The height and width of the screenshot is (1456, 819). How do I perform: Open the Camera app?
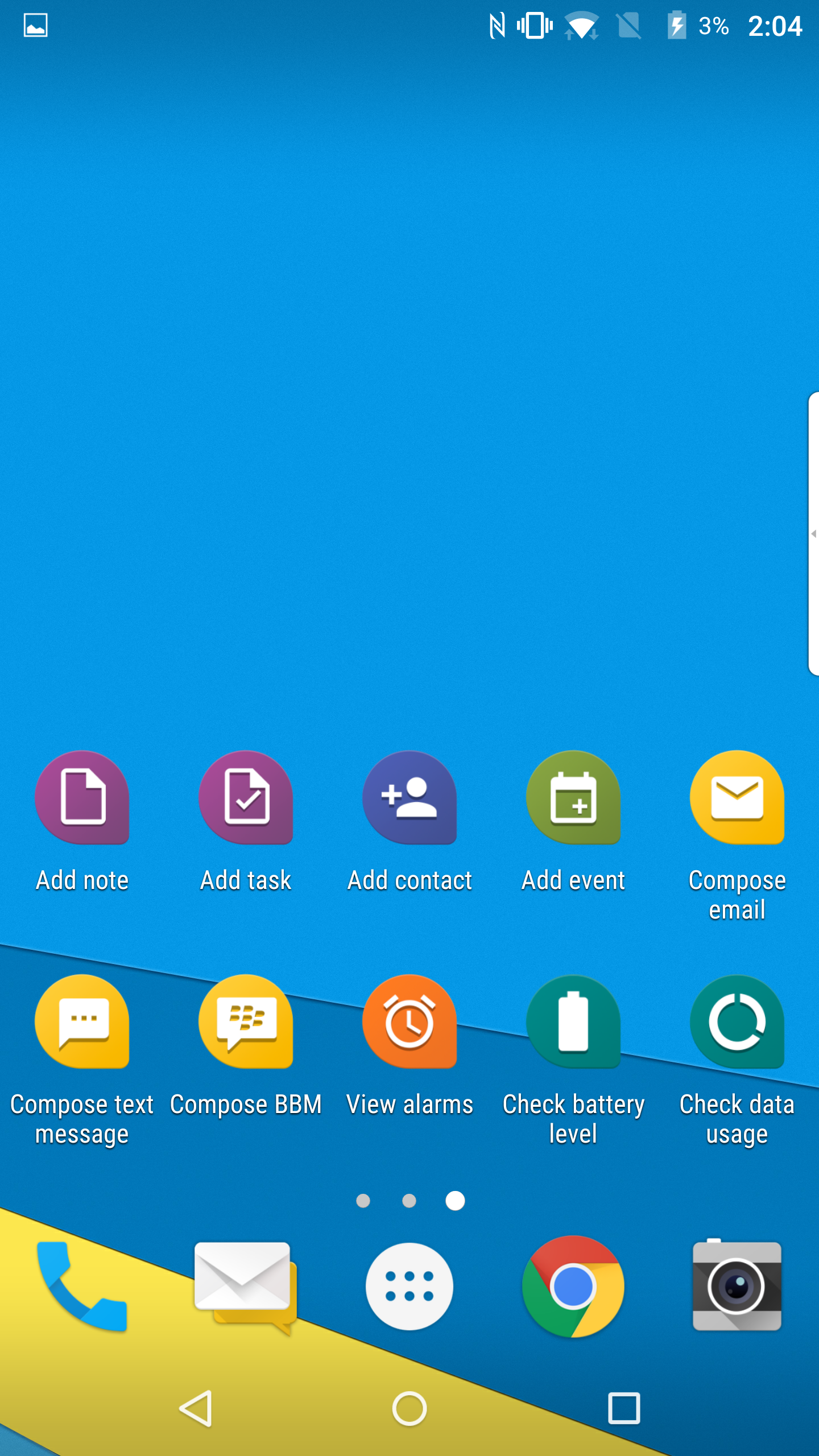(x=737, y=1285)
